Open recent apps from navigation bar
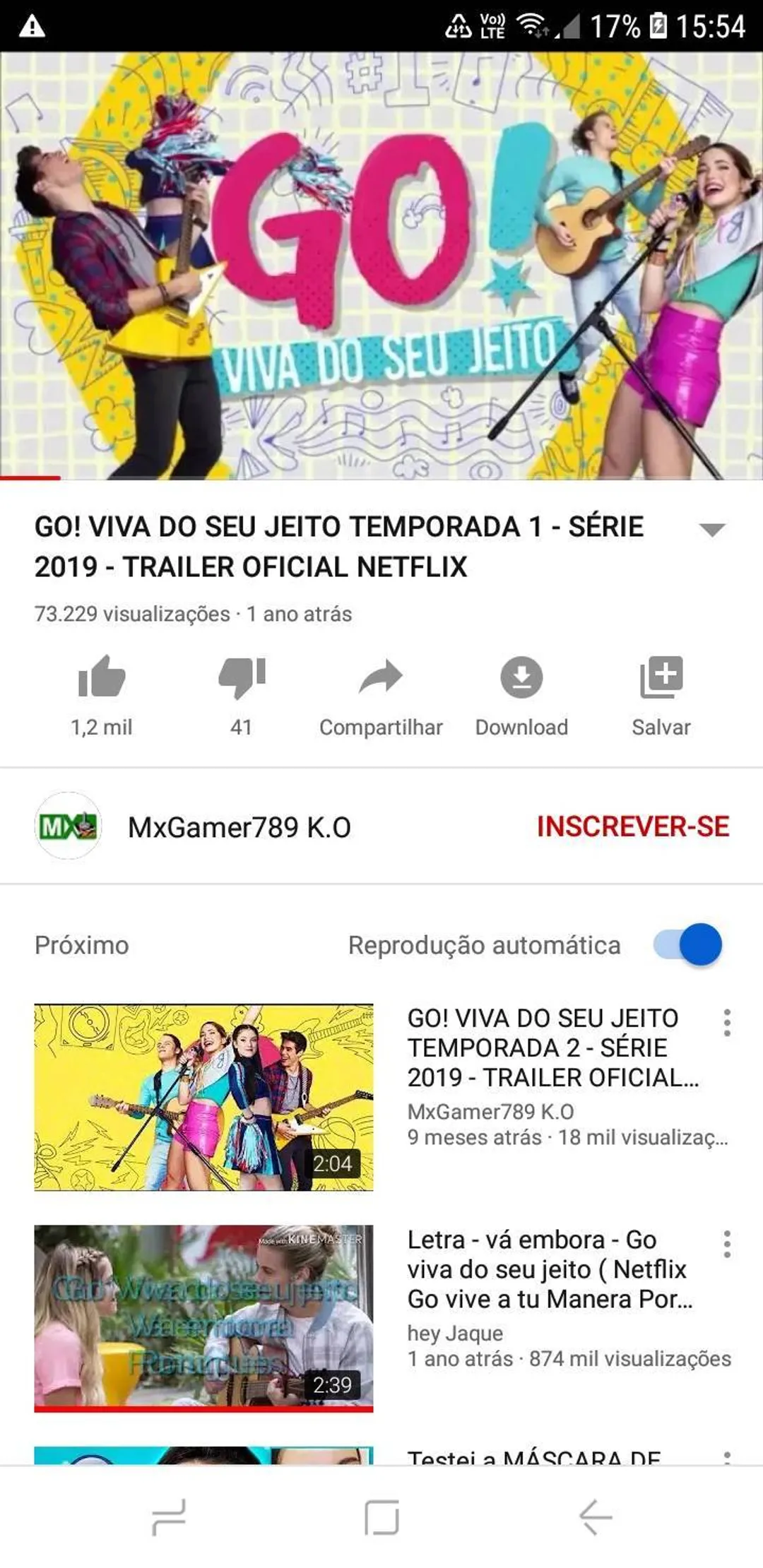Viewport: 763px width, 1568px height. pos(169,1516)
